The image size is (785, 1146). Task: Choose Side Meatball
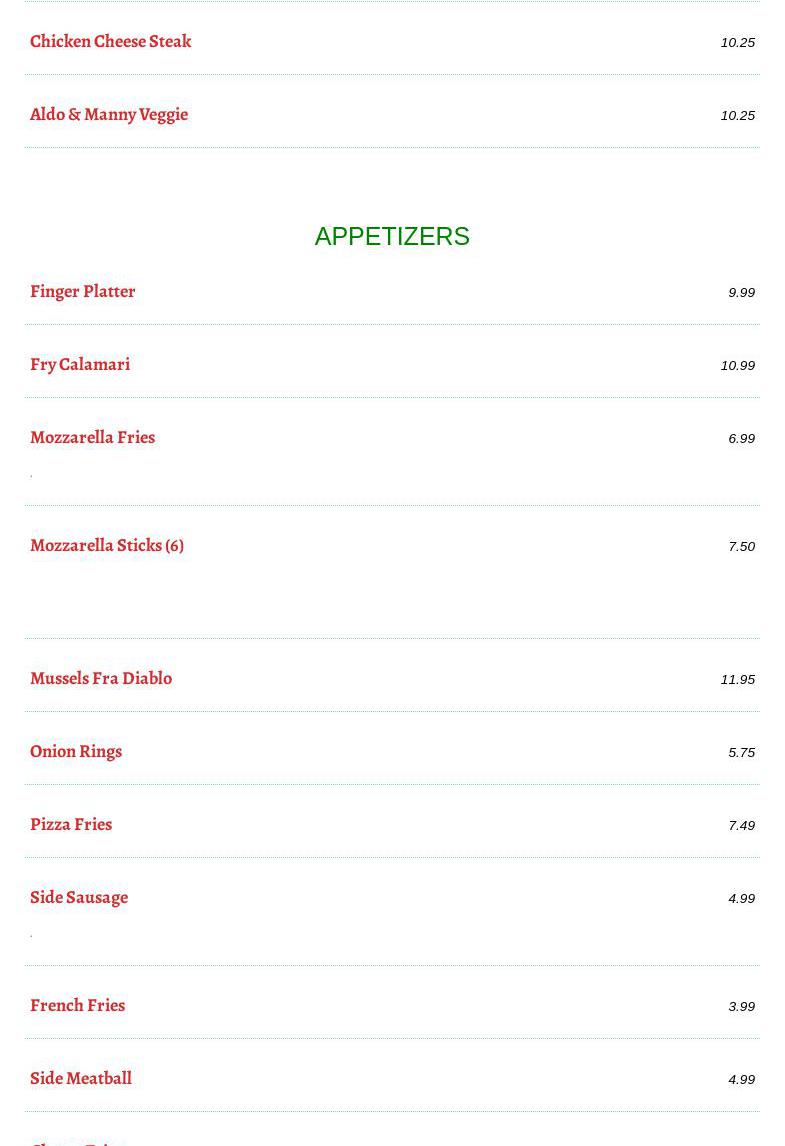click(81, 1078)
